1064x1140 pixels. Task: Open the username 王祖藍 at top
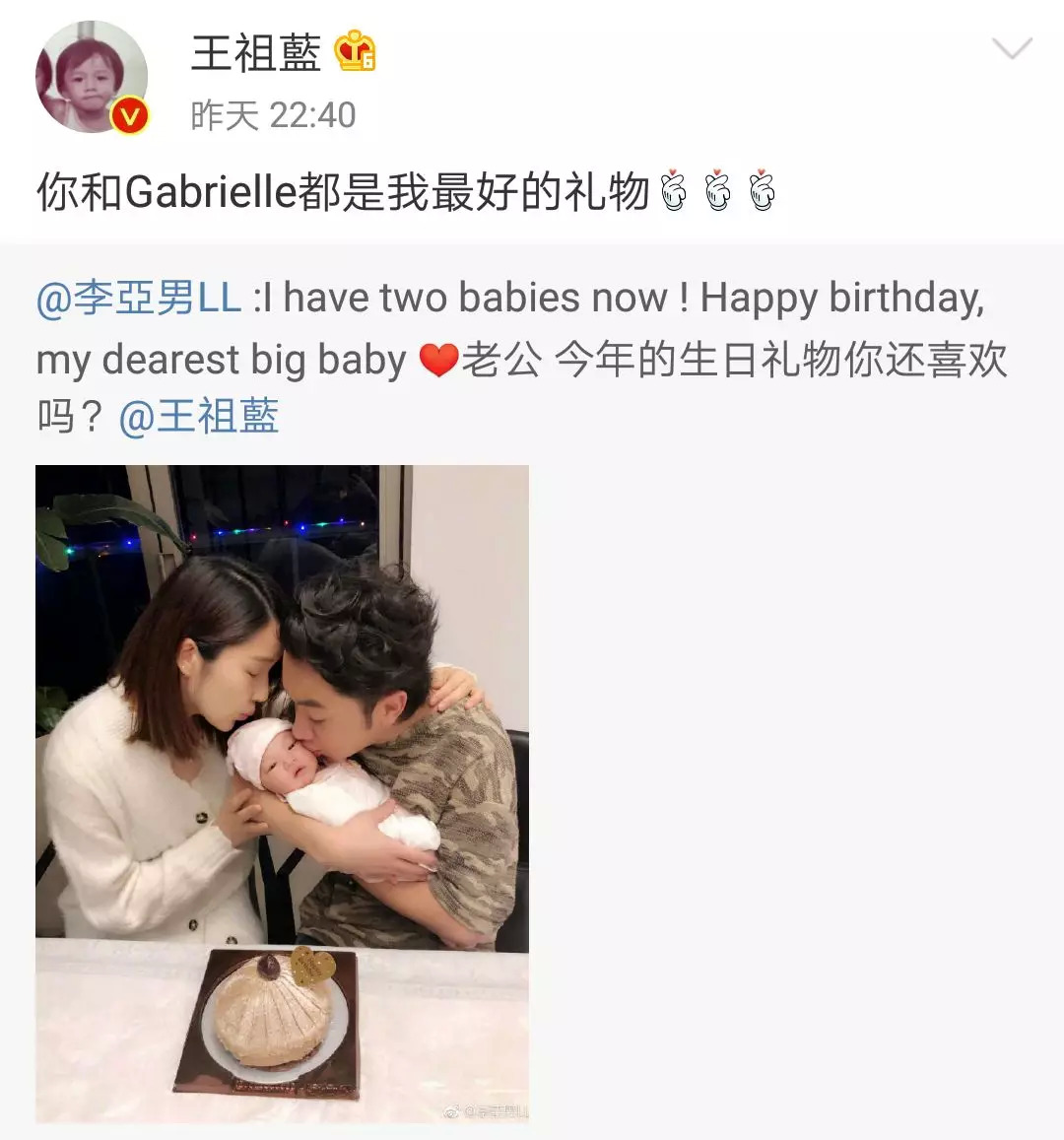click(x=256, y=52)
